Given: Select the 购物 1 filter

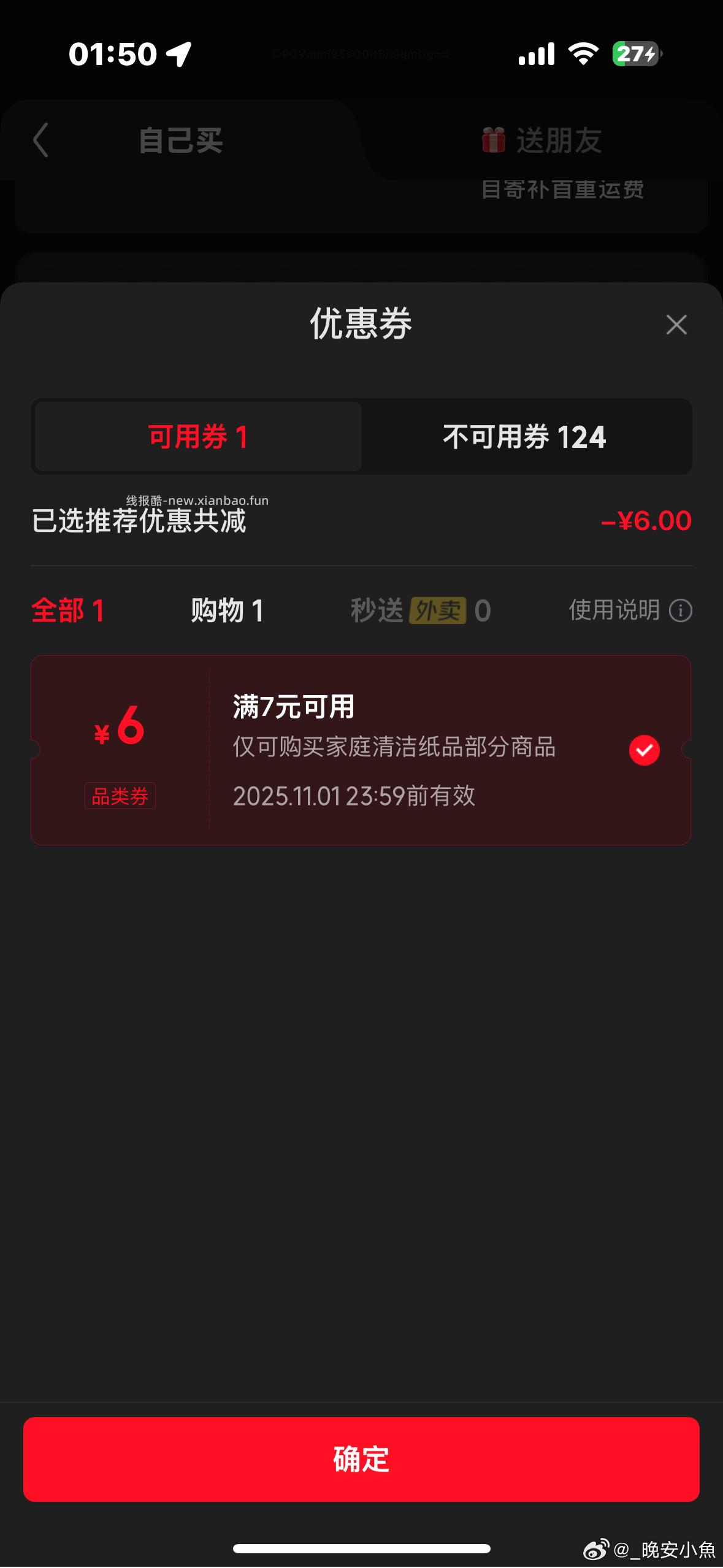Looking at the screenshot, I should (226, 610).
